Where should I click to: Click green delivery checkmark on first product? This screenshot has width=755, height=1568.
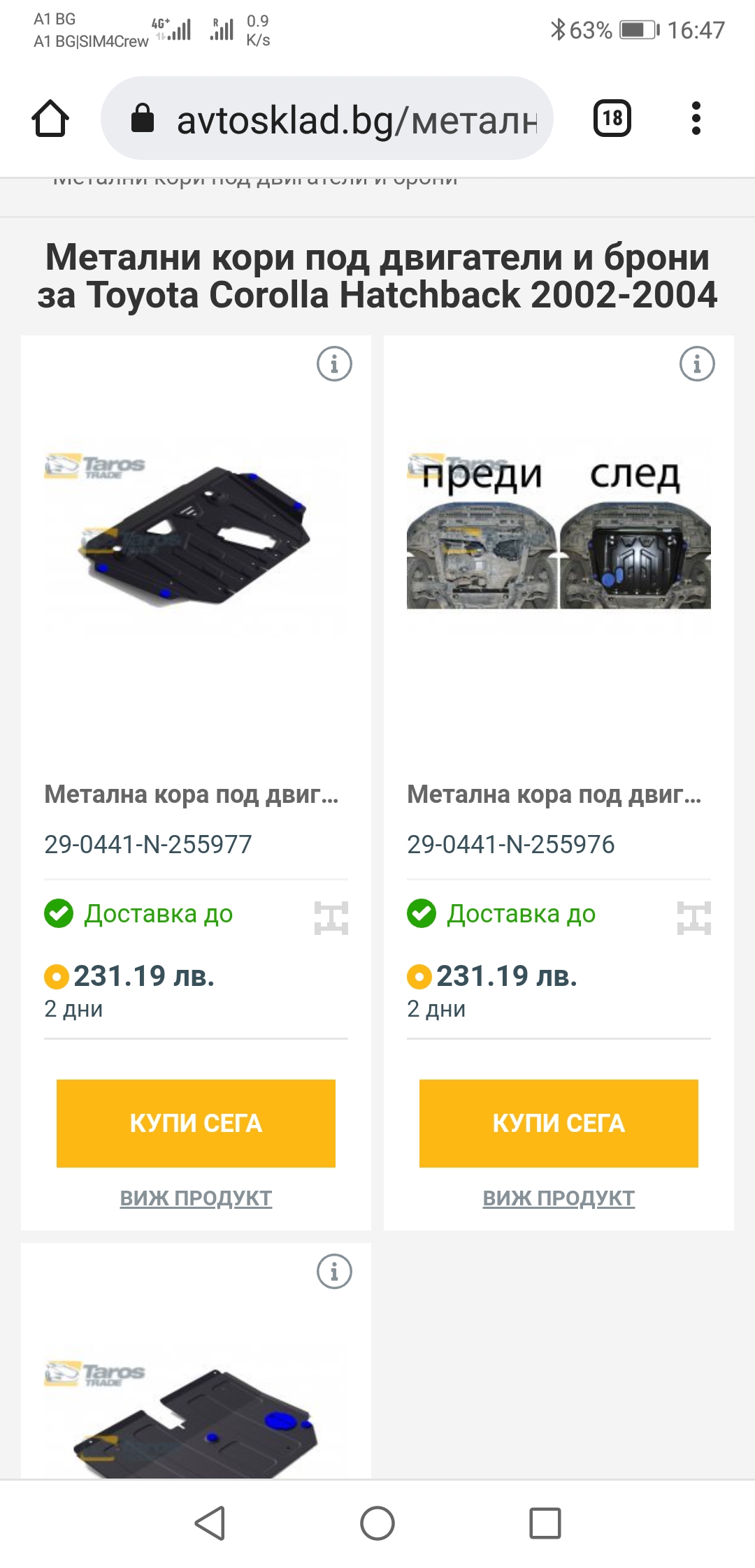(59, 913)
